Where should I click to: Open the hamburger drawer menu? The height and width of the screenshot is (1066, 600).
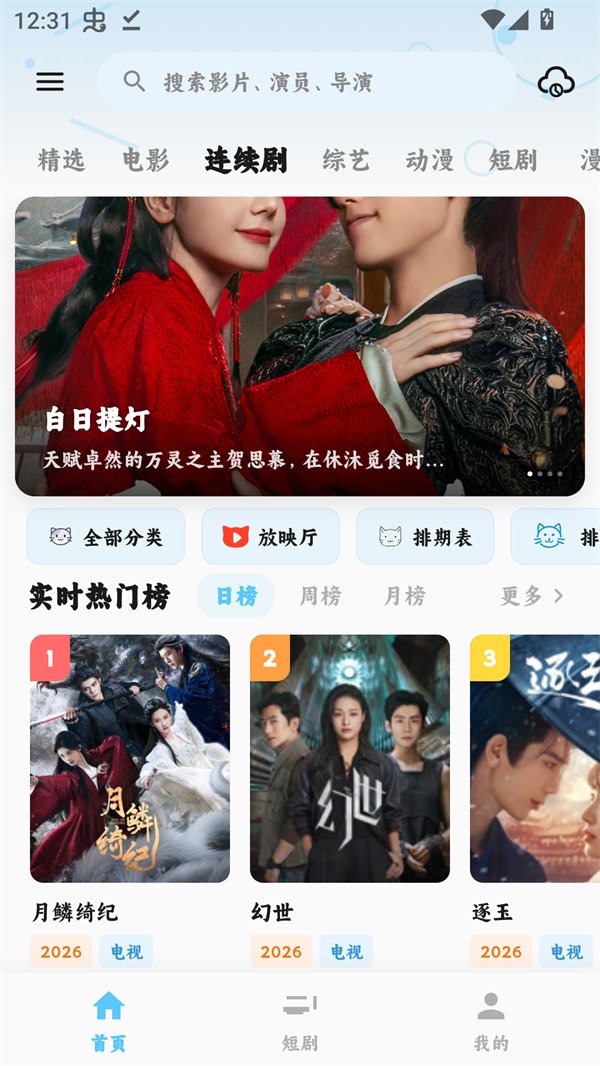point(50,82)
